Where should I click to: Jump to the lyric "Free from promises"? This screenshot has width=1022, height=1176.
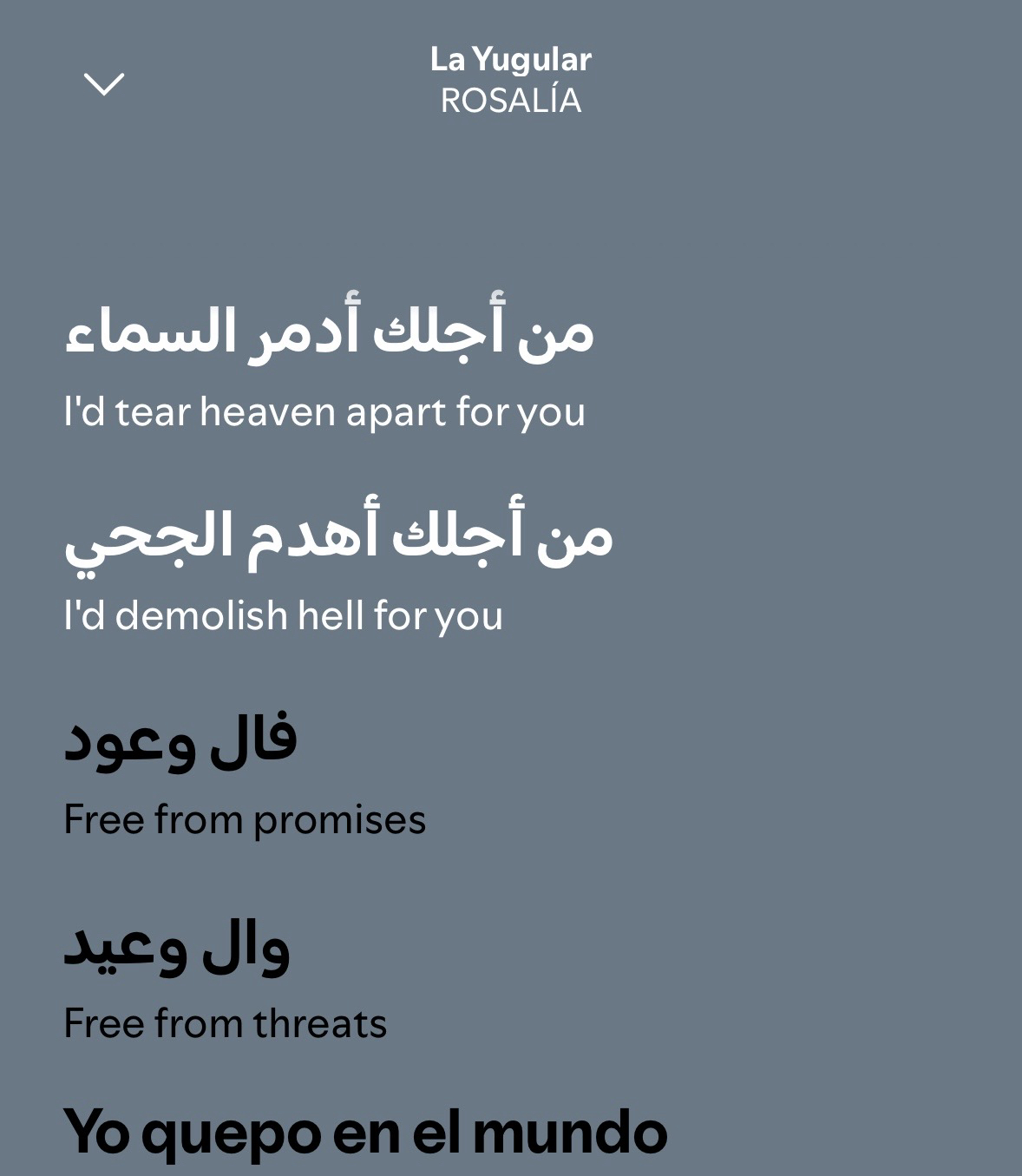(x=245, y=819)
